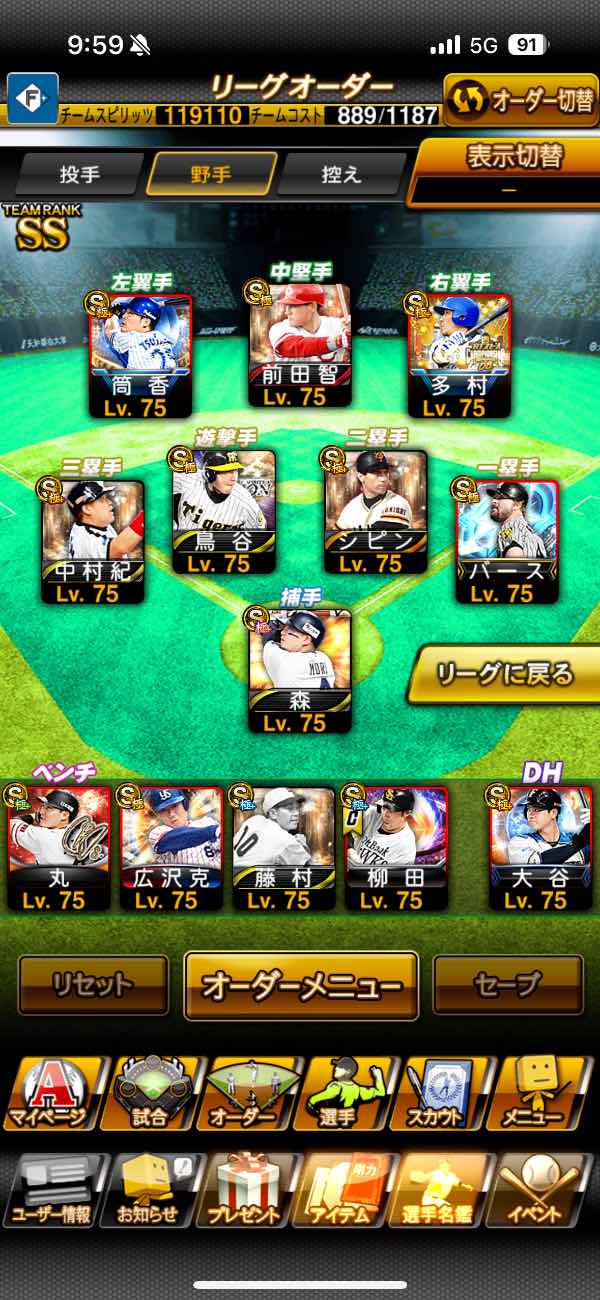The image size is (600, 1300).
Task: Tap the リセット button
Action: (x=93, y=985)
